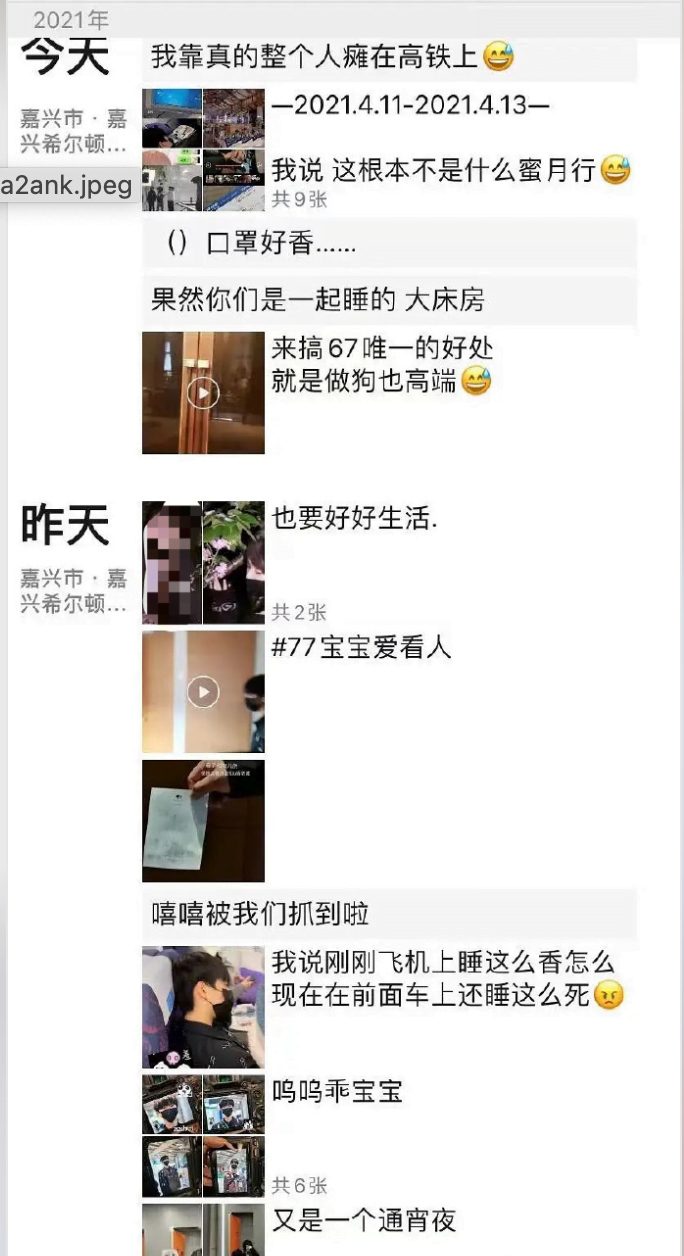Open the text post about 口罩好香
This screenshot has width=684, height=1256.
click(388, 243)
